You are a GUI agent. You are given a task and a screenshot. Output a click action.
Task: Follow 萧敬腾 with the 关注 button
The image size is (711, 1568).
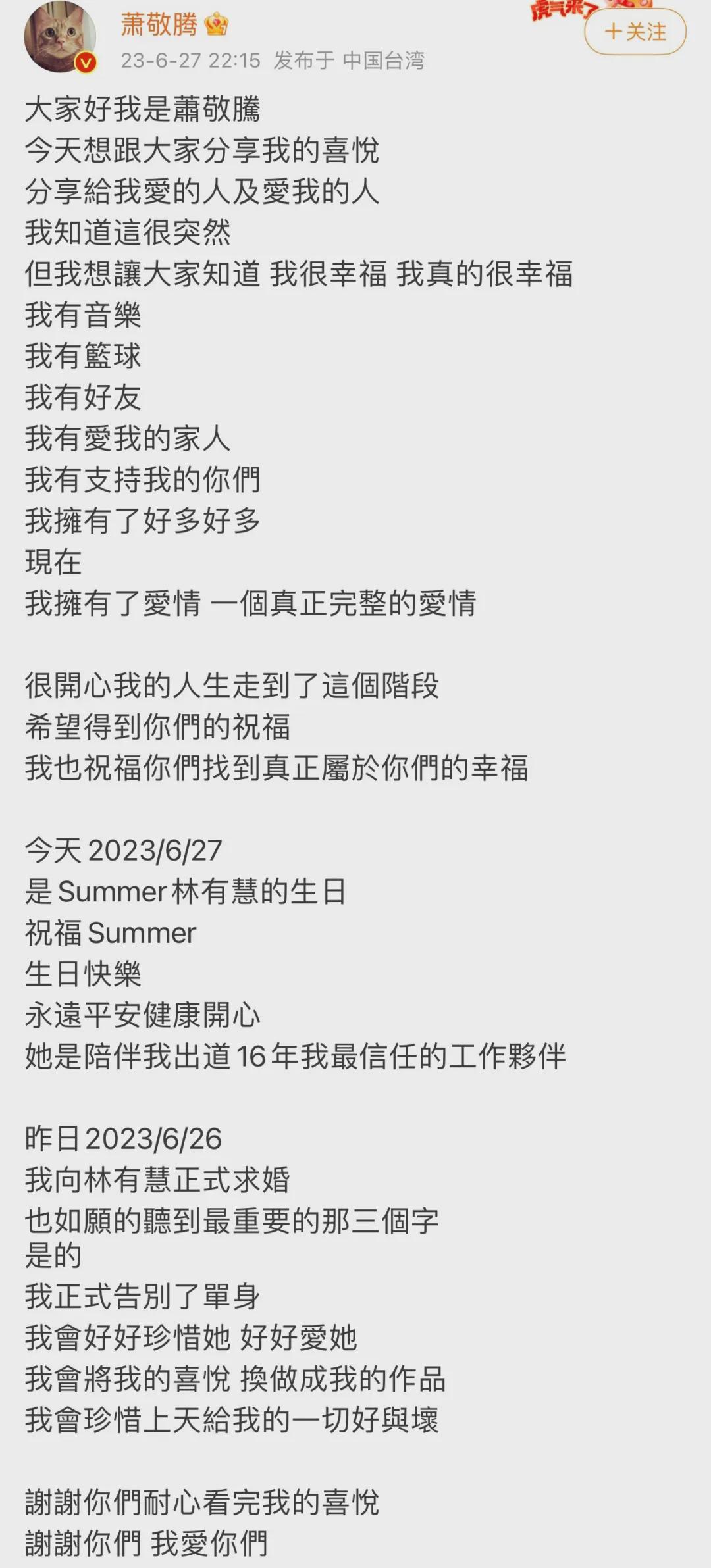click(x=635, y=32)
